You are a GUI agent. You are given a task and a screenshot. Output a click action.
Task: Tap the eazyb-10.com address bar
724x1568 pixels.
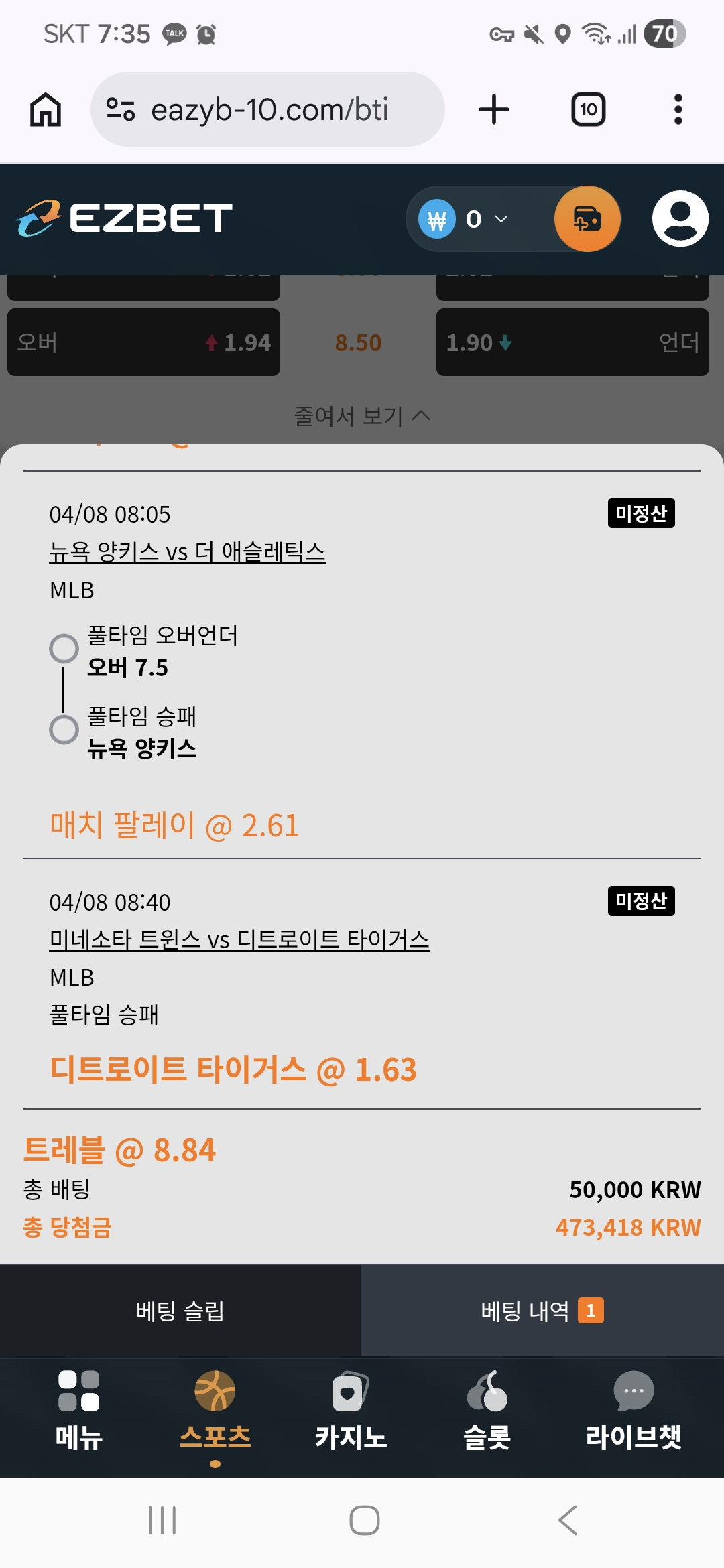tap(268, 109)
